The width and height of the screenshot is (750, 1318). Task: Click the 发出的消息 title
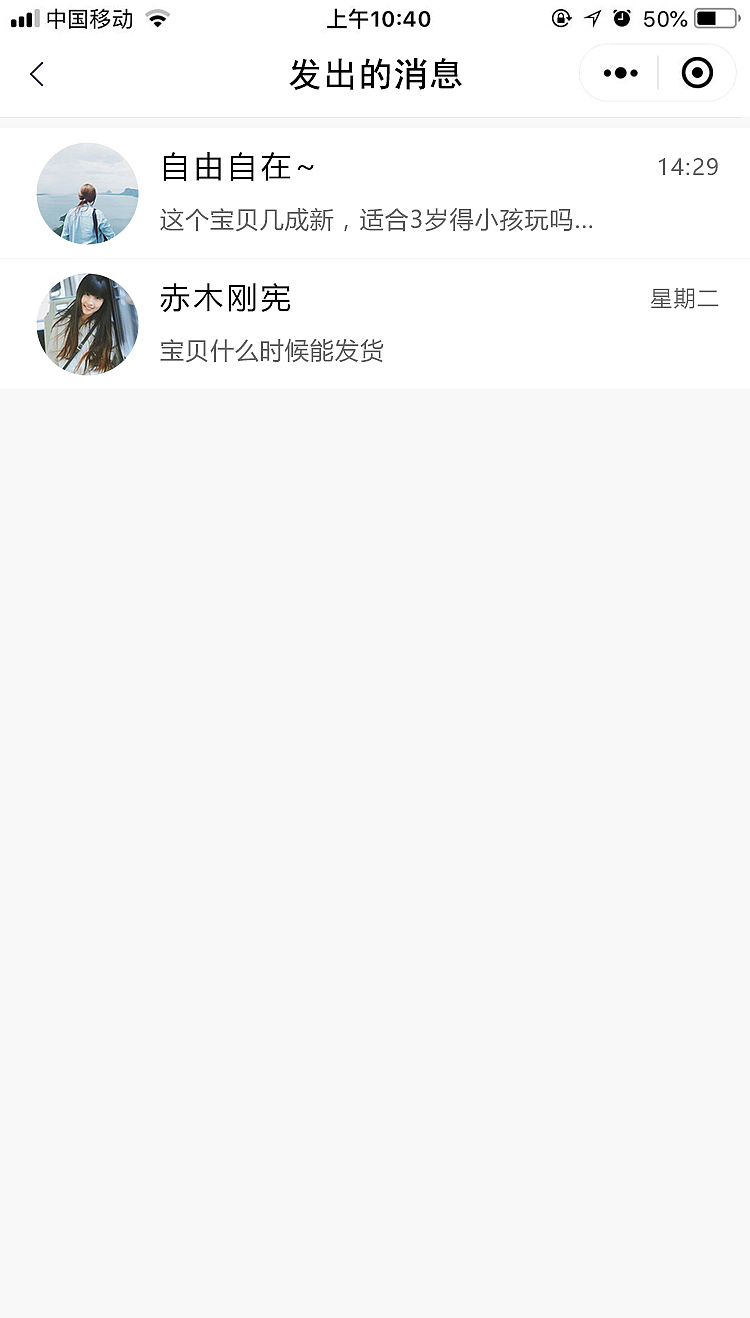[375, 75]
